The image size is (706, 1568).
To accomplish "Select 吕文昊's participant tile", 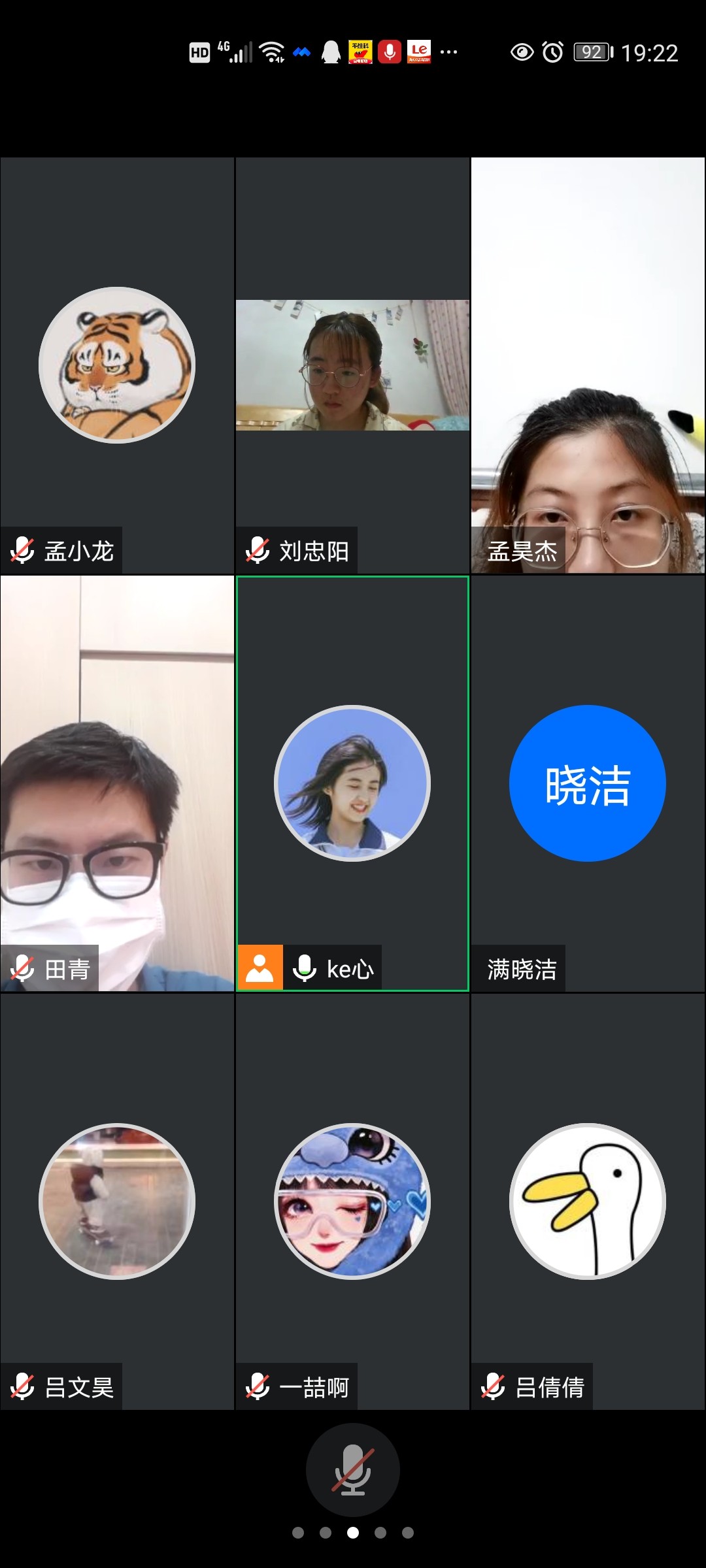I will pyautogui.click(x=117, y=1201).
